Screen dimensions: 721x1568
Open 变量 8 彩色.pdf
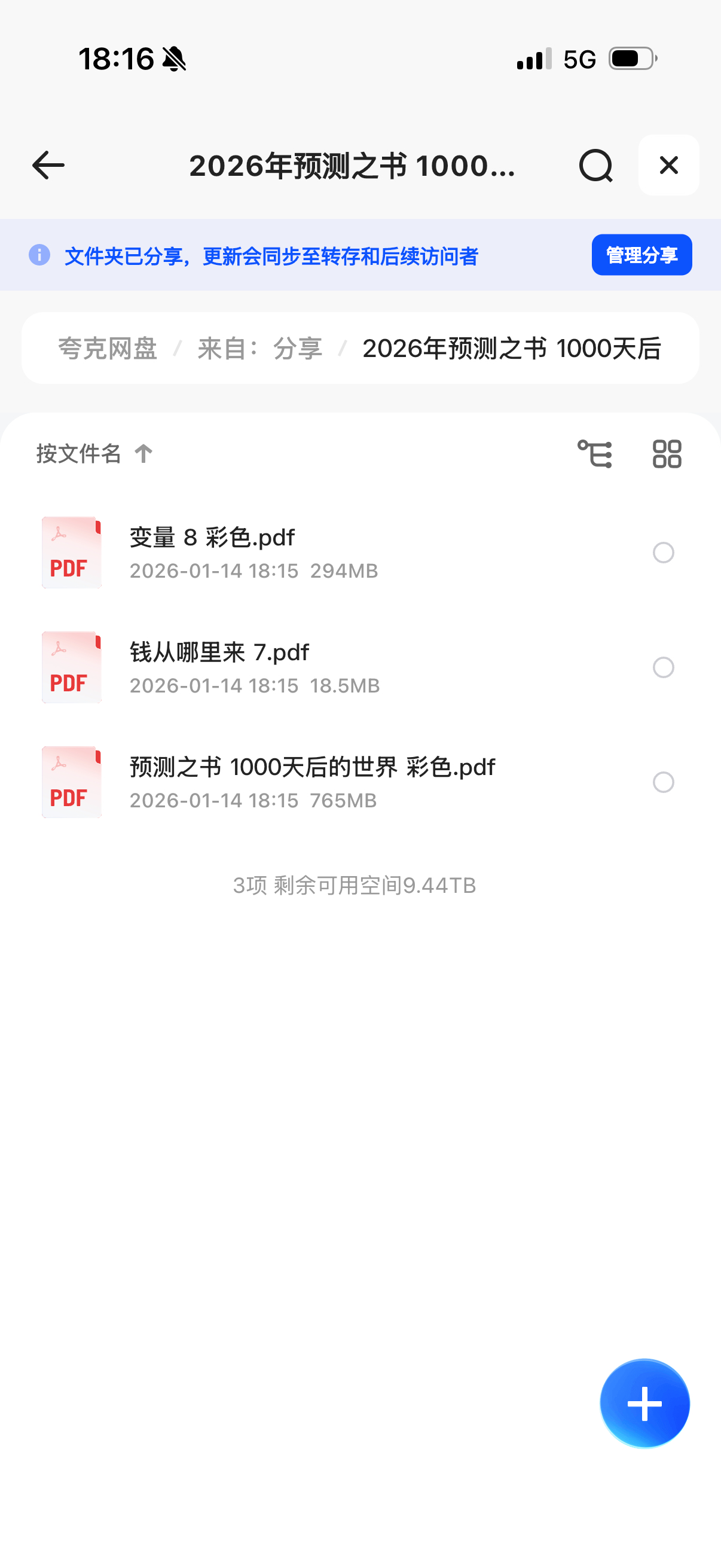point(212,538)
